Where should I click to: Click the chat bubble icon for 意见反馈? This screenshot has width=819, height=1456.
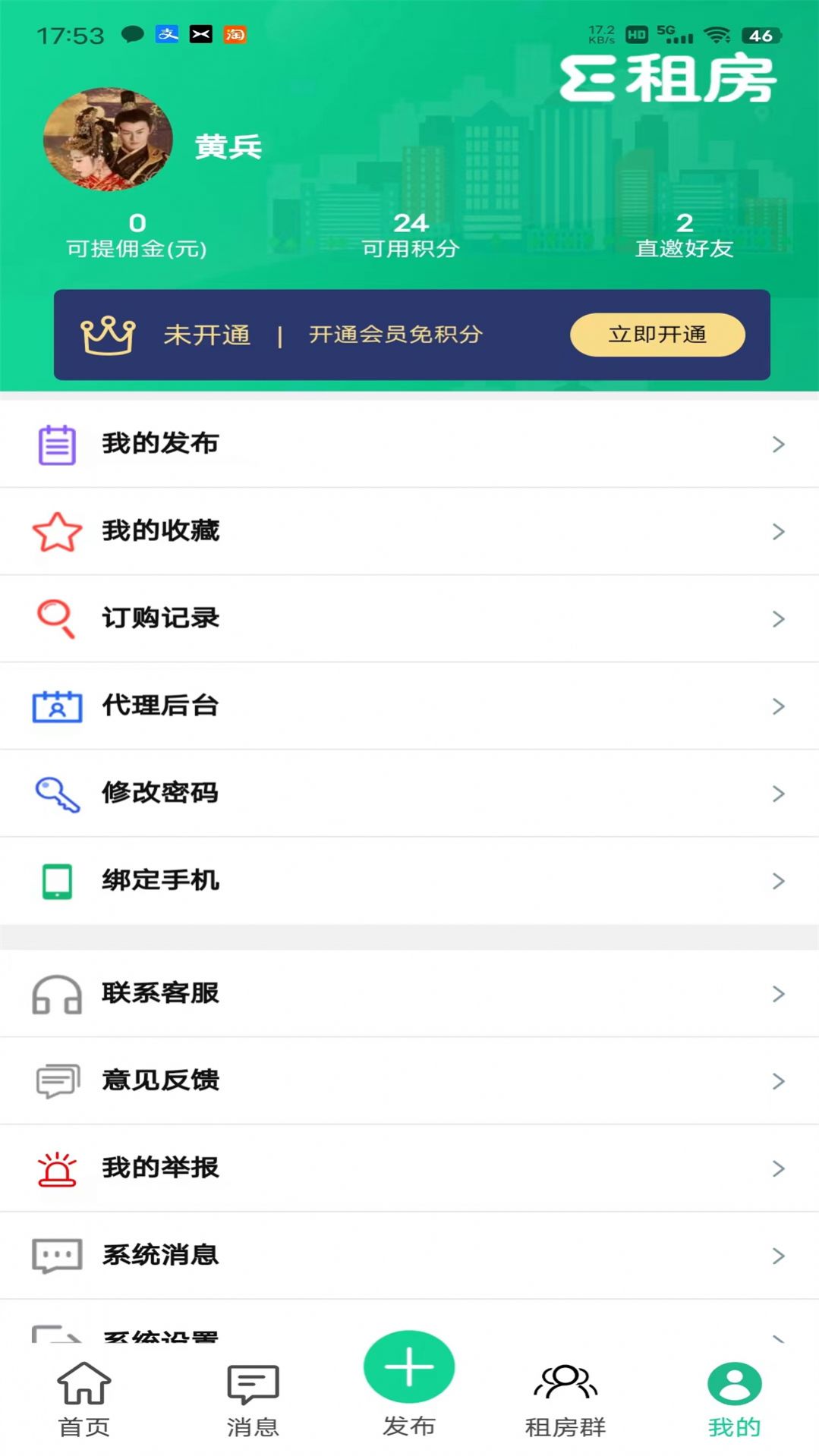(58, 1080)
